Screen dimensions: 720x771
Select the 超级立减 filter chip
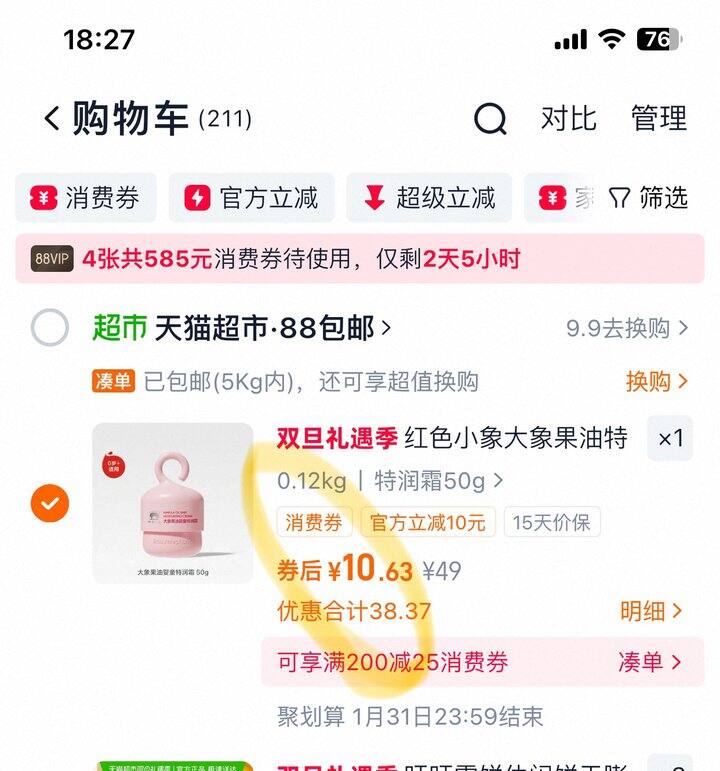(x=429, y=198)
